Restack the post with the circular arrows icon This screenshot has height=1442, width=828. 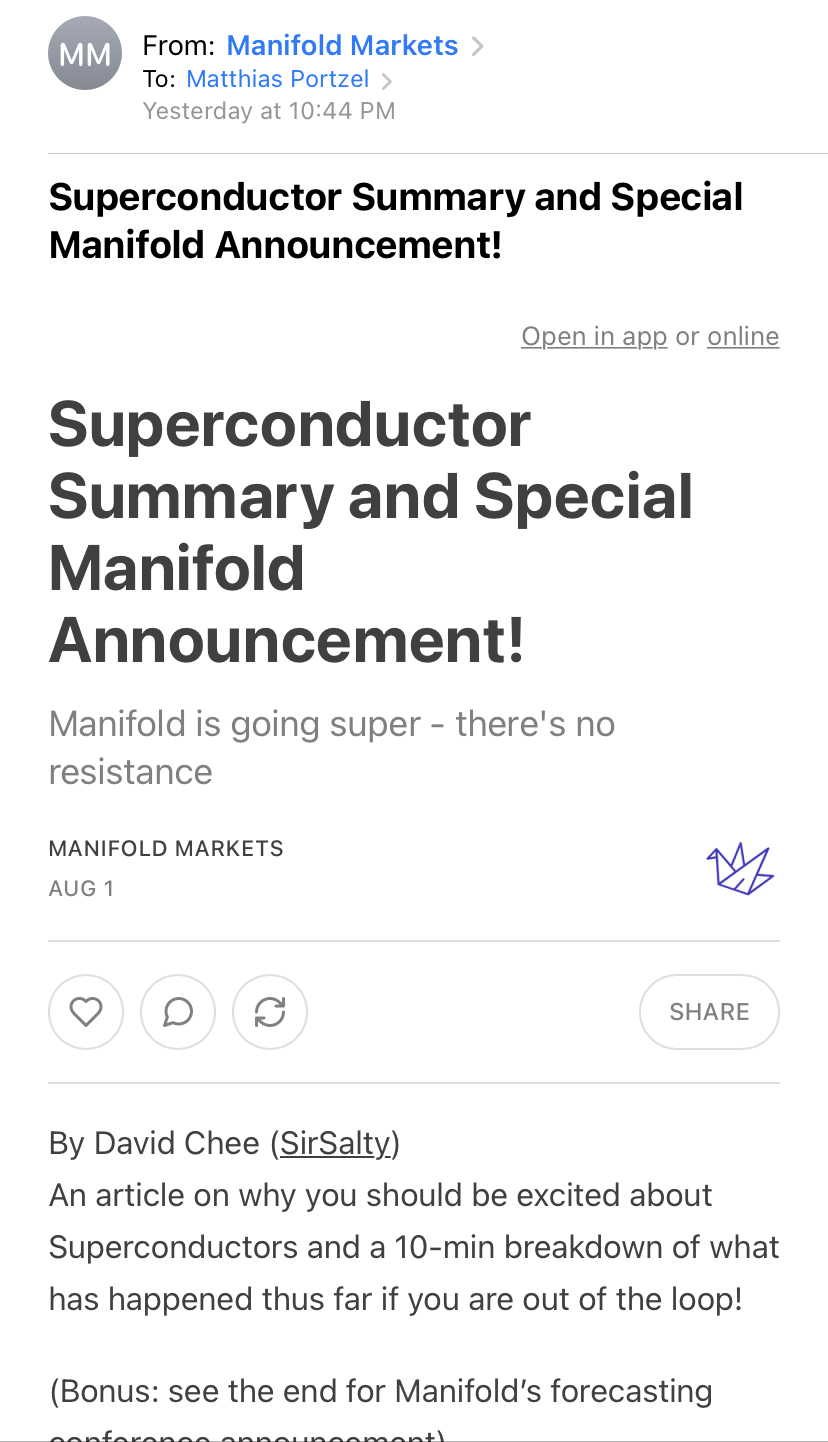pos(270,1012)
